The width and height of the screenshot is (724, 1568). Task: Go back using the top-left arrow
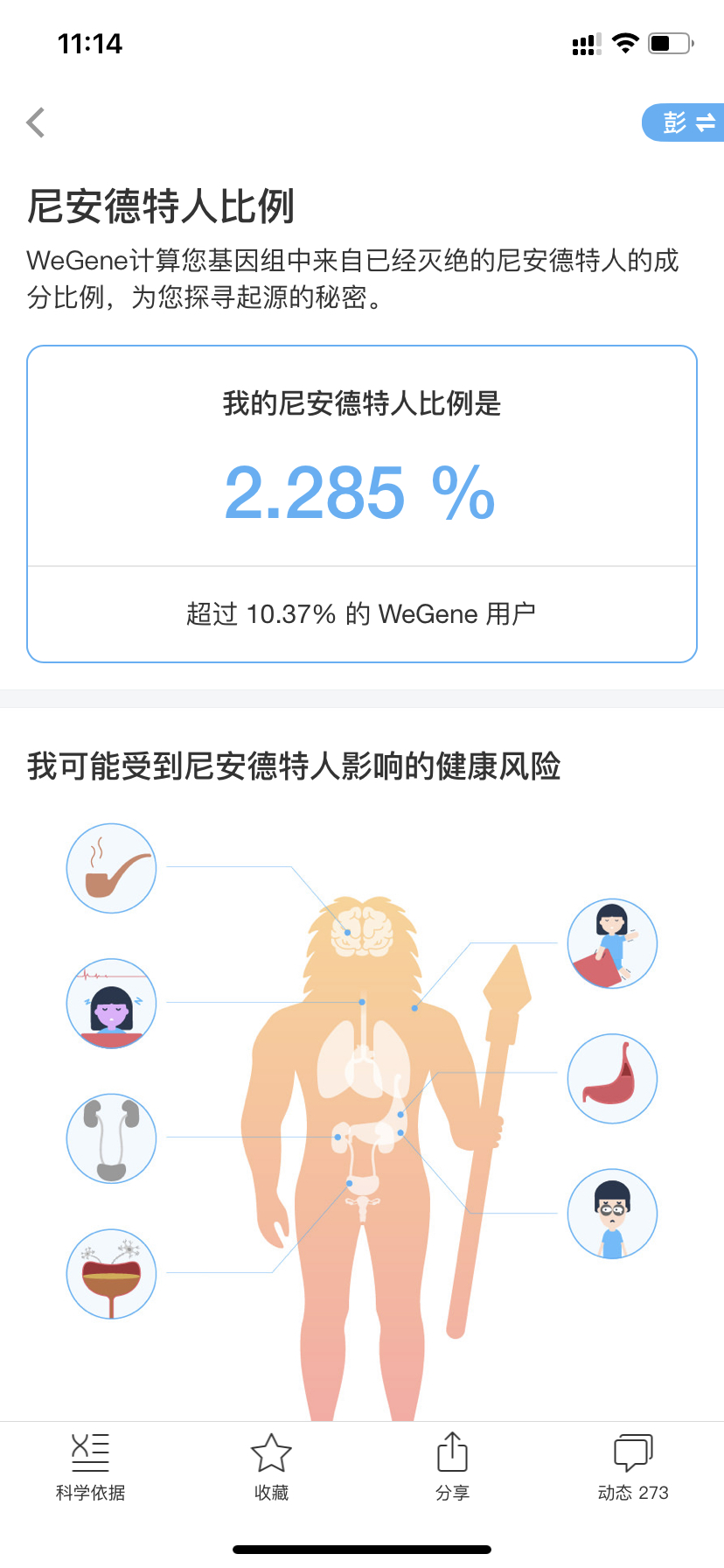pyautogui.click(x=36, y=122)
